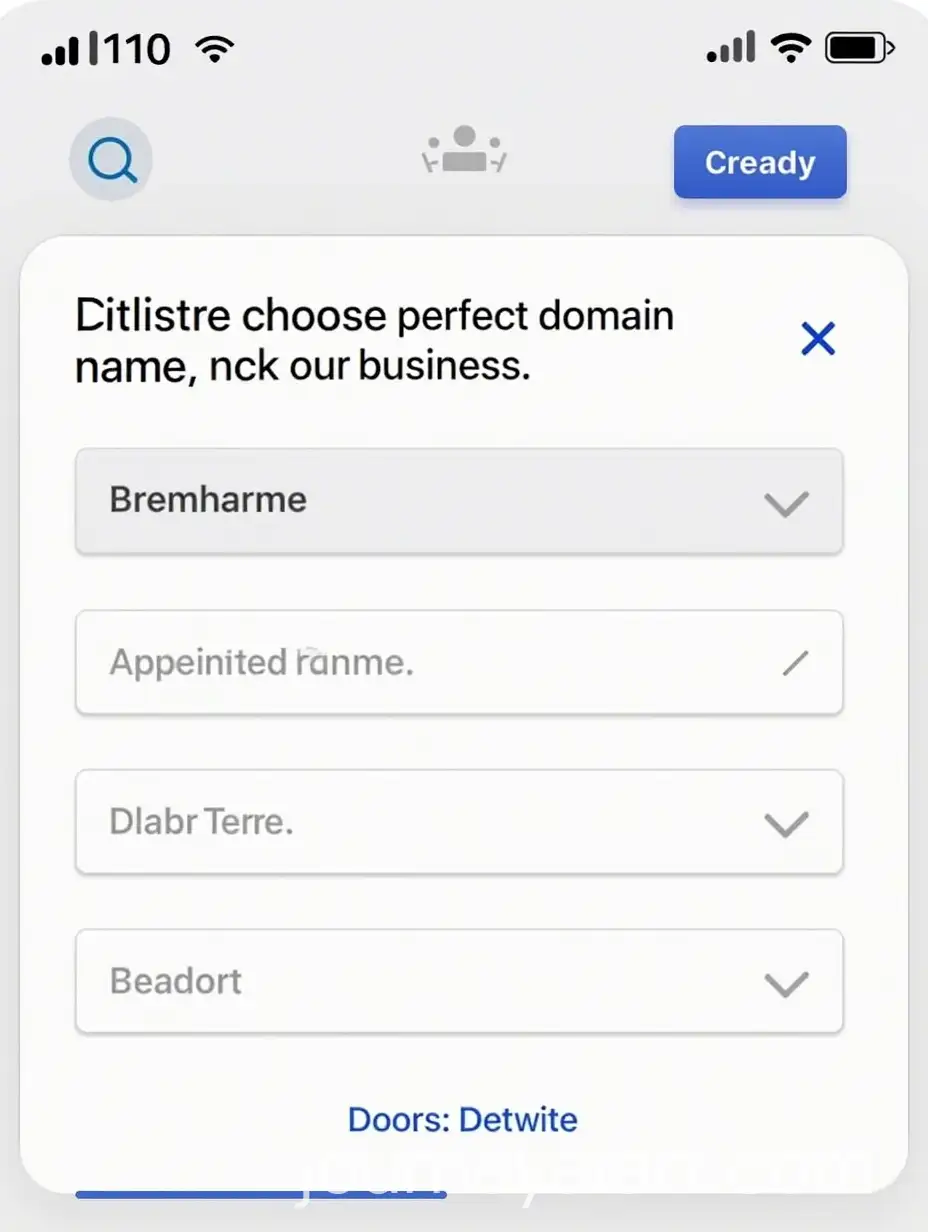Viewport: 928px width, 1232px height.
Task: Select the dialog heading text
Action: (x=375, y=340)
